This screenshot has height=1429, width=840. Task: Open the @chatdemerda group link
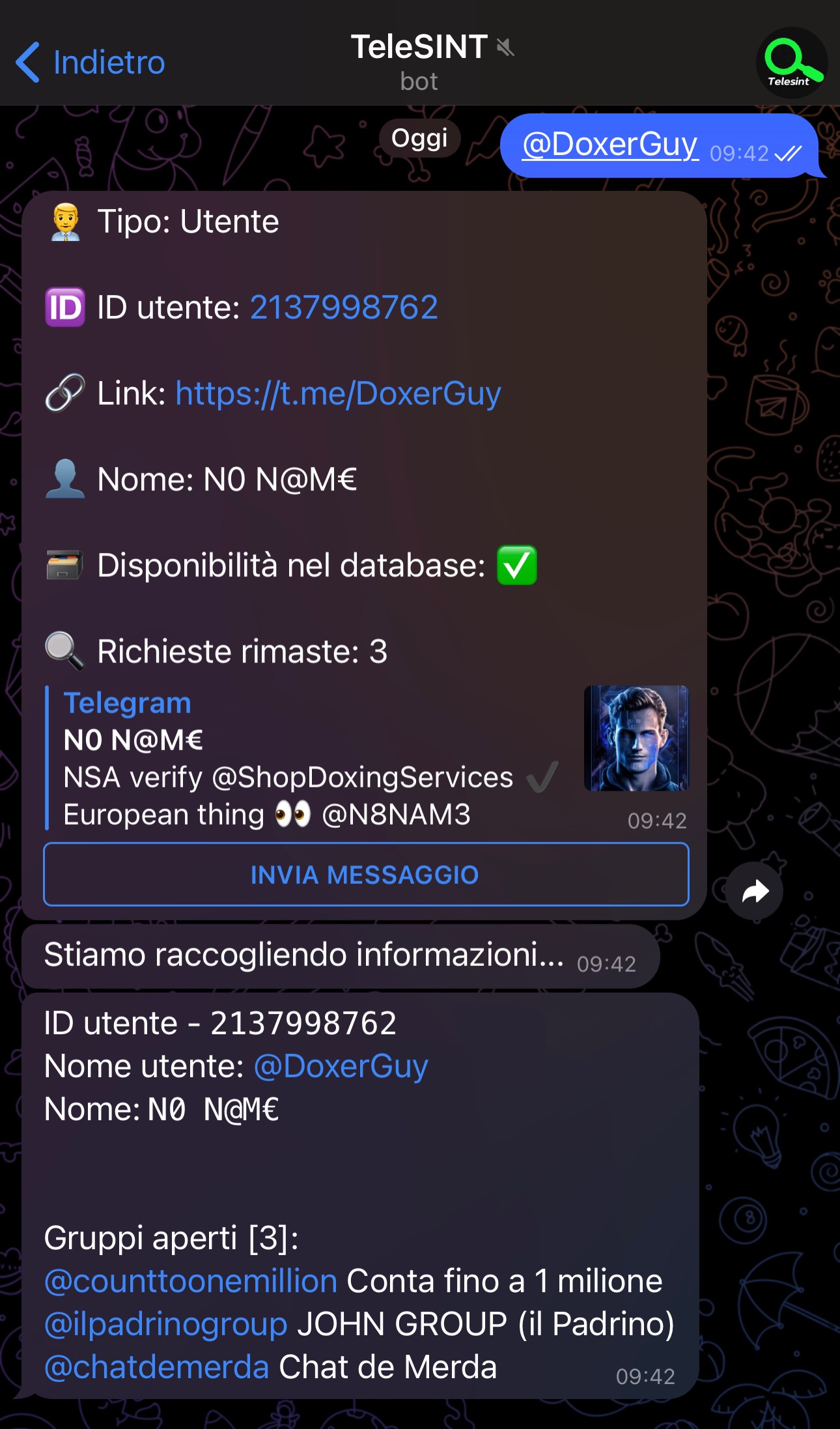157,1367
